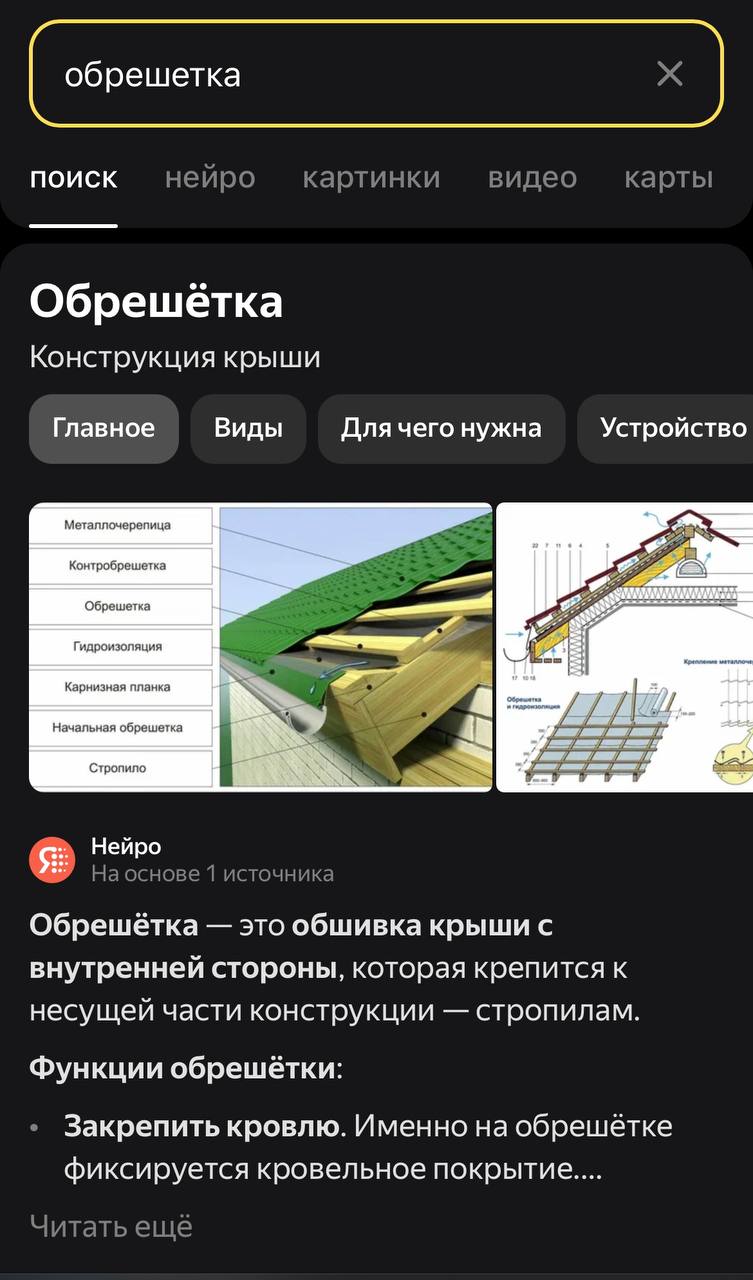Switch to the нейро tab

pos(210,178)
